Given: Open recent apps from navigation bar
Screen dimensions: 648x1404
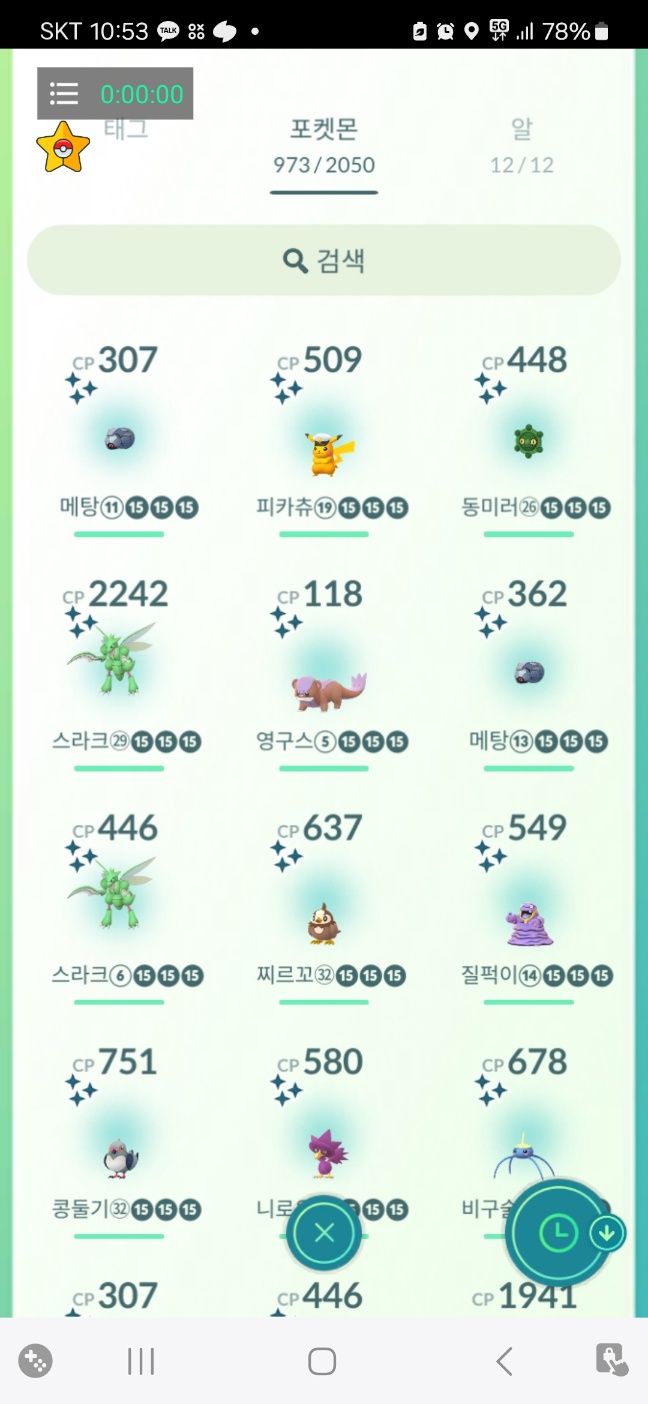Looking at the screenshot, I should 141,1361.
